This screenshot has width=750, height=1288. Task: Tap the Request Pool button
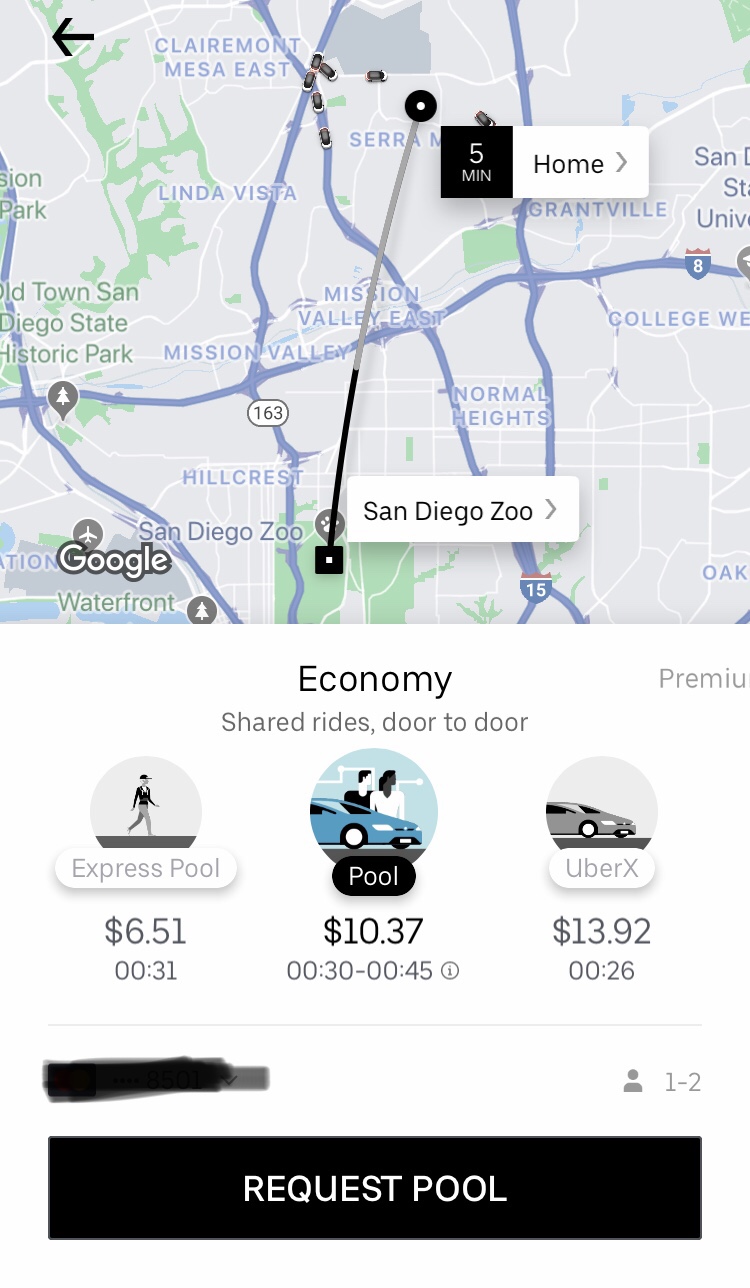click(x=374, y=1188)
